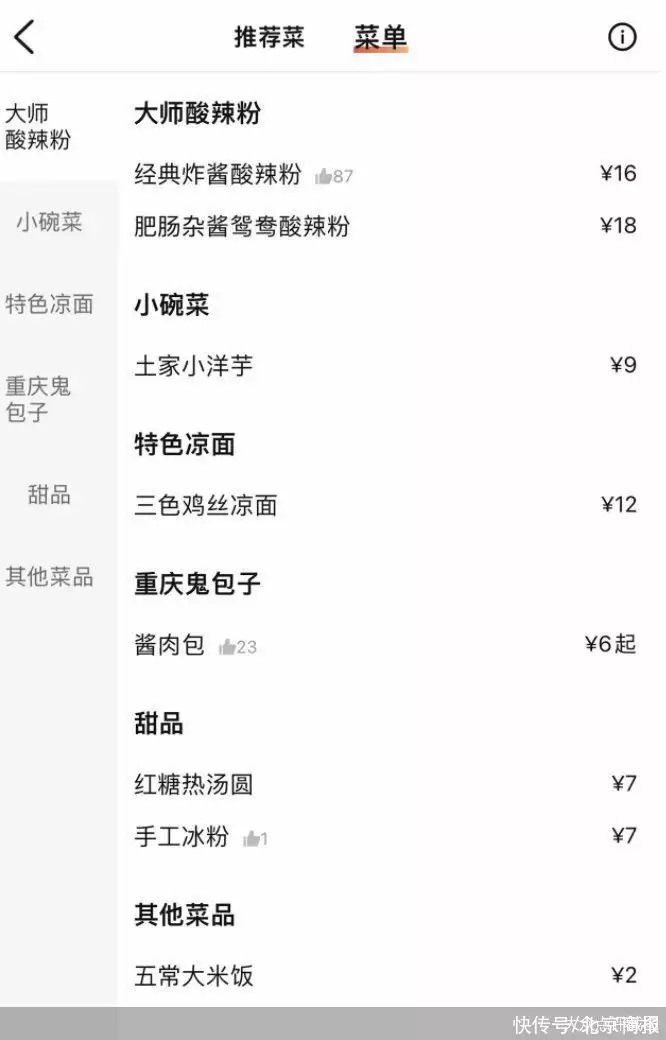666x1040 pixels.
Task: Go to 其他菜品 in sidebar
Action: click(x=49, y=576)
